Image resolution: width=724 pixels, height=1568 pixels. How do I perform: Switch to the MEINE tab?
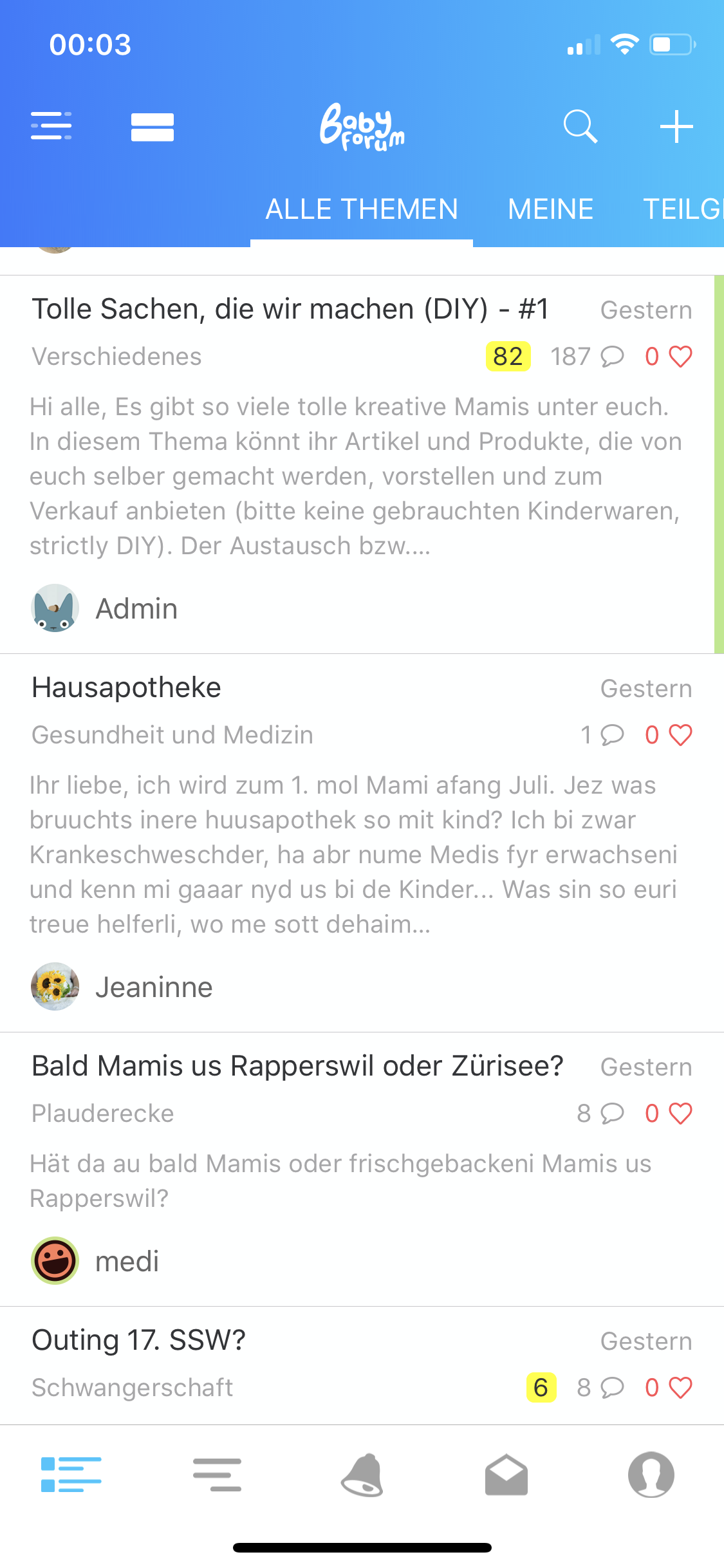[x=550, y=210]
